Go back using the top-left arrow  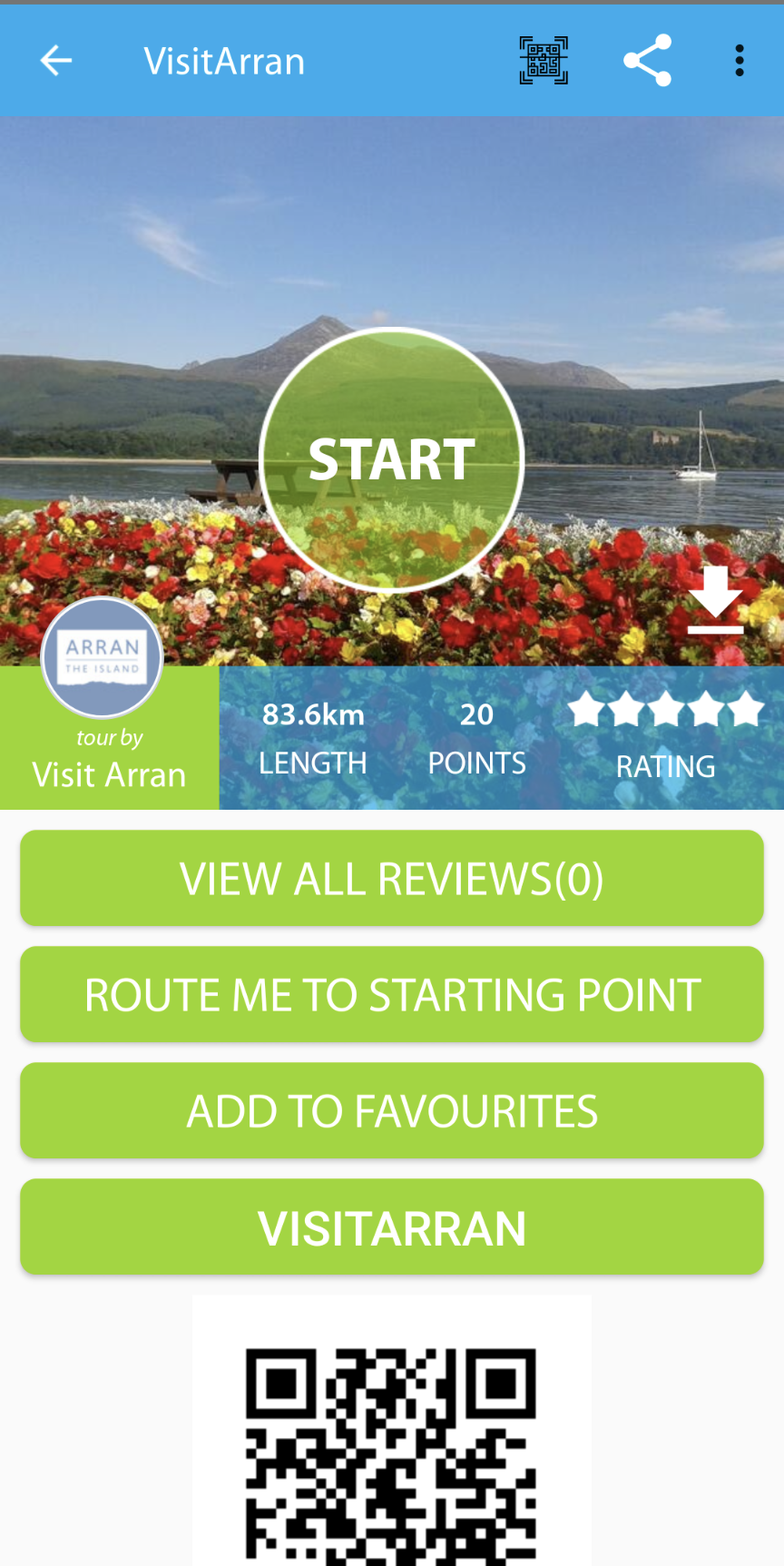click(x=56, y=61)
